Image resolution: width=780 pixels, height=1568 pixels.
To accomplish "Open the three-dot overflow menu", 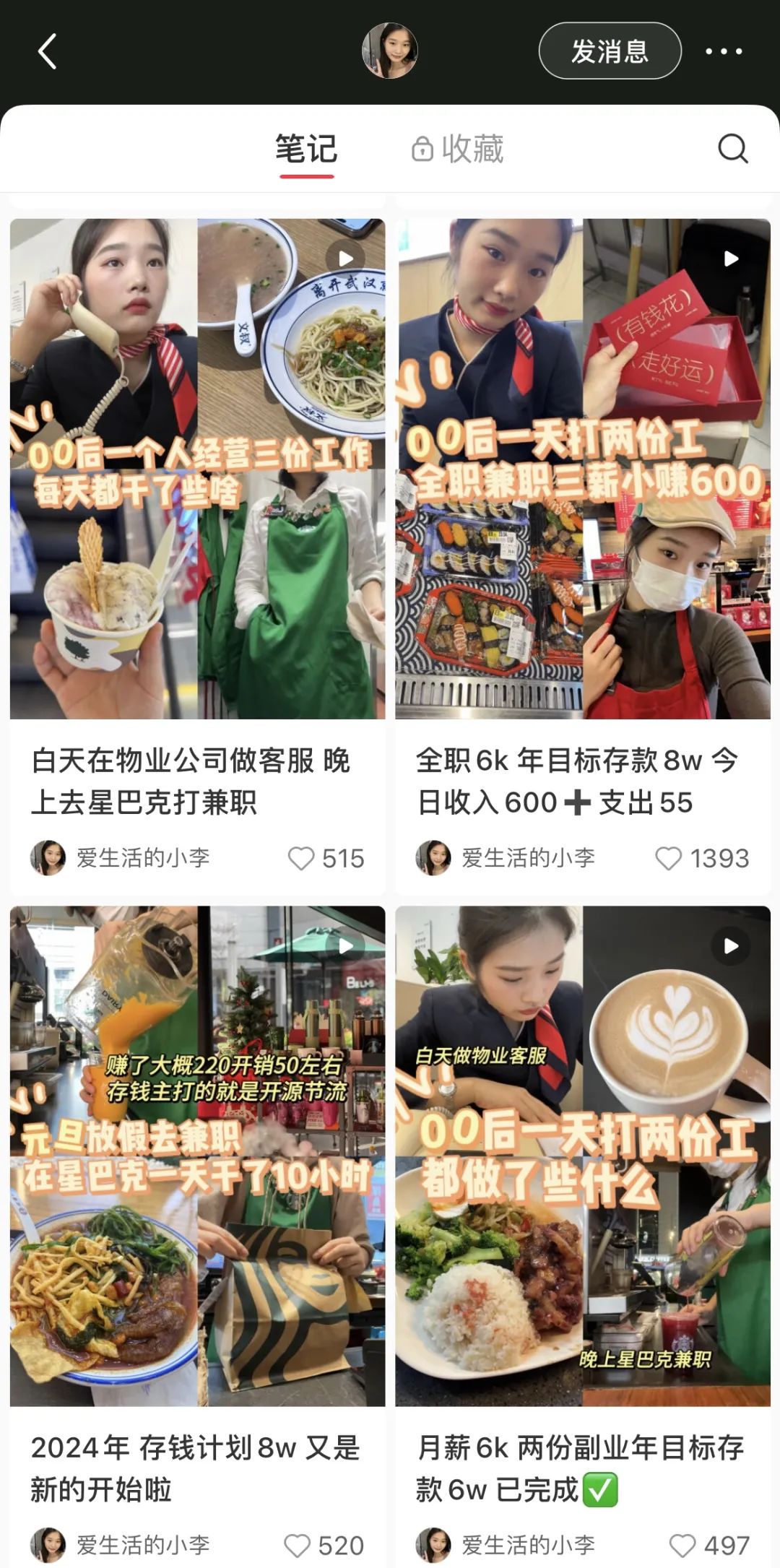I will (723, 51).
